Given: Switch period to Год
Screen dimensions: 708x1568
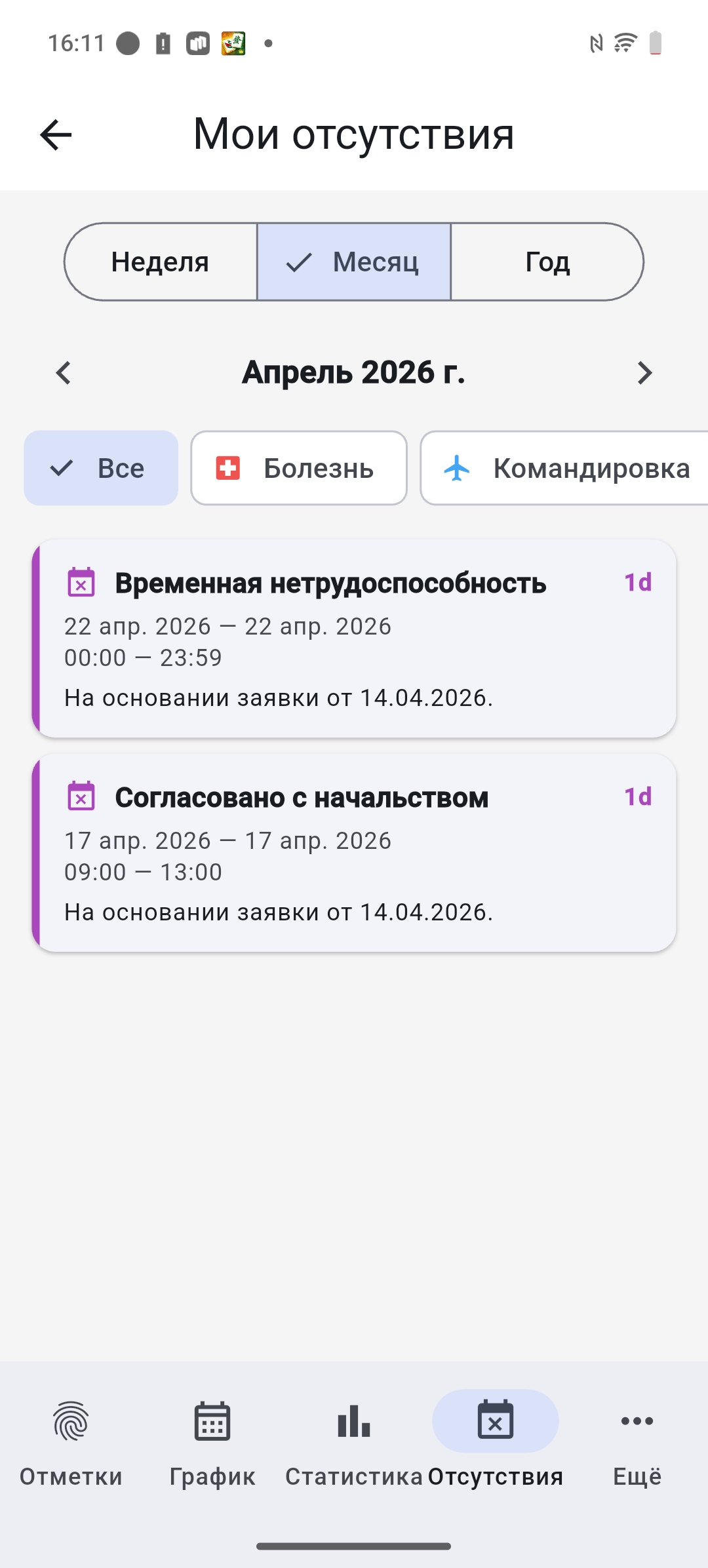Looking at the screenshot, I should (547, 262).
